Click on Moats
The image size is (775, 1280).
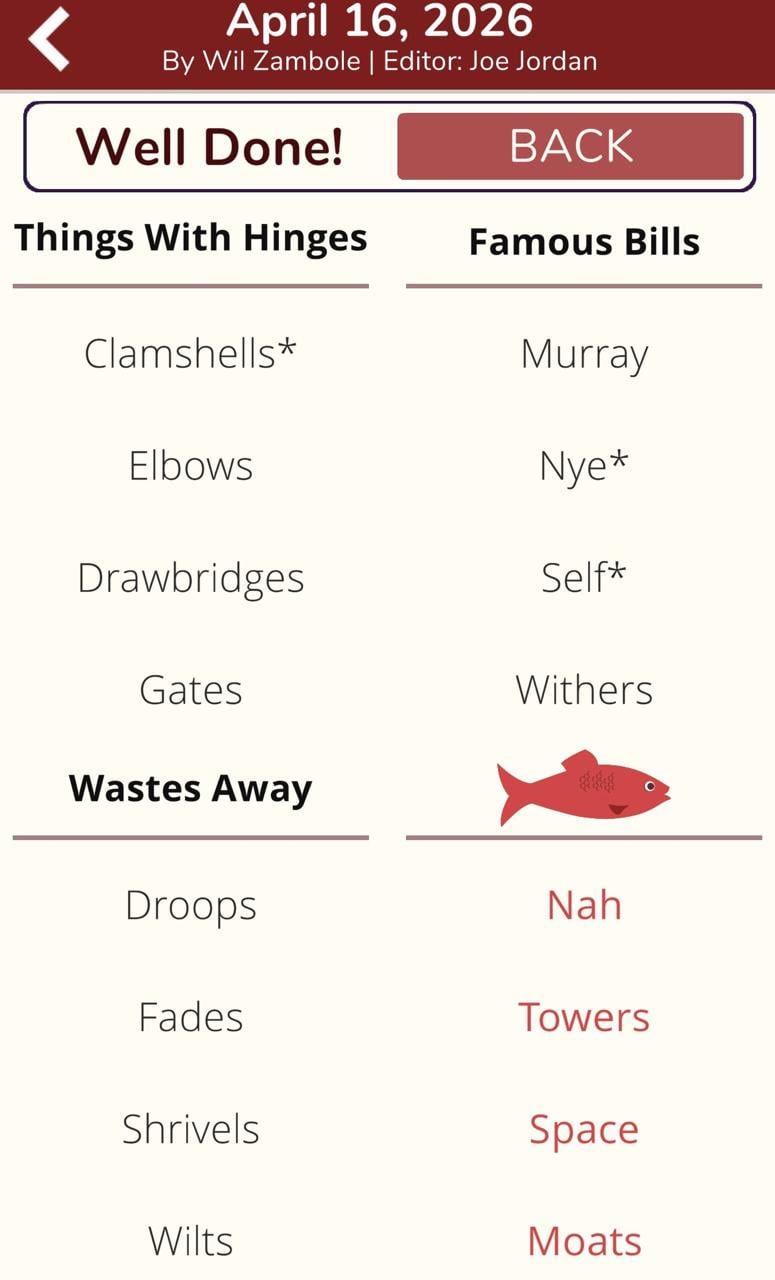[x=584, y=1240]
